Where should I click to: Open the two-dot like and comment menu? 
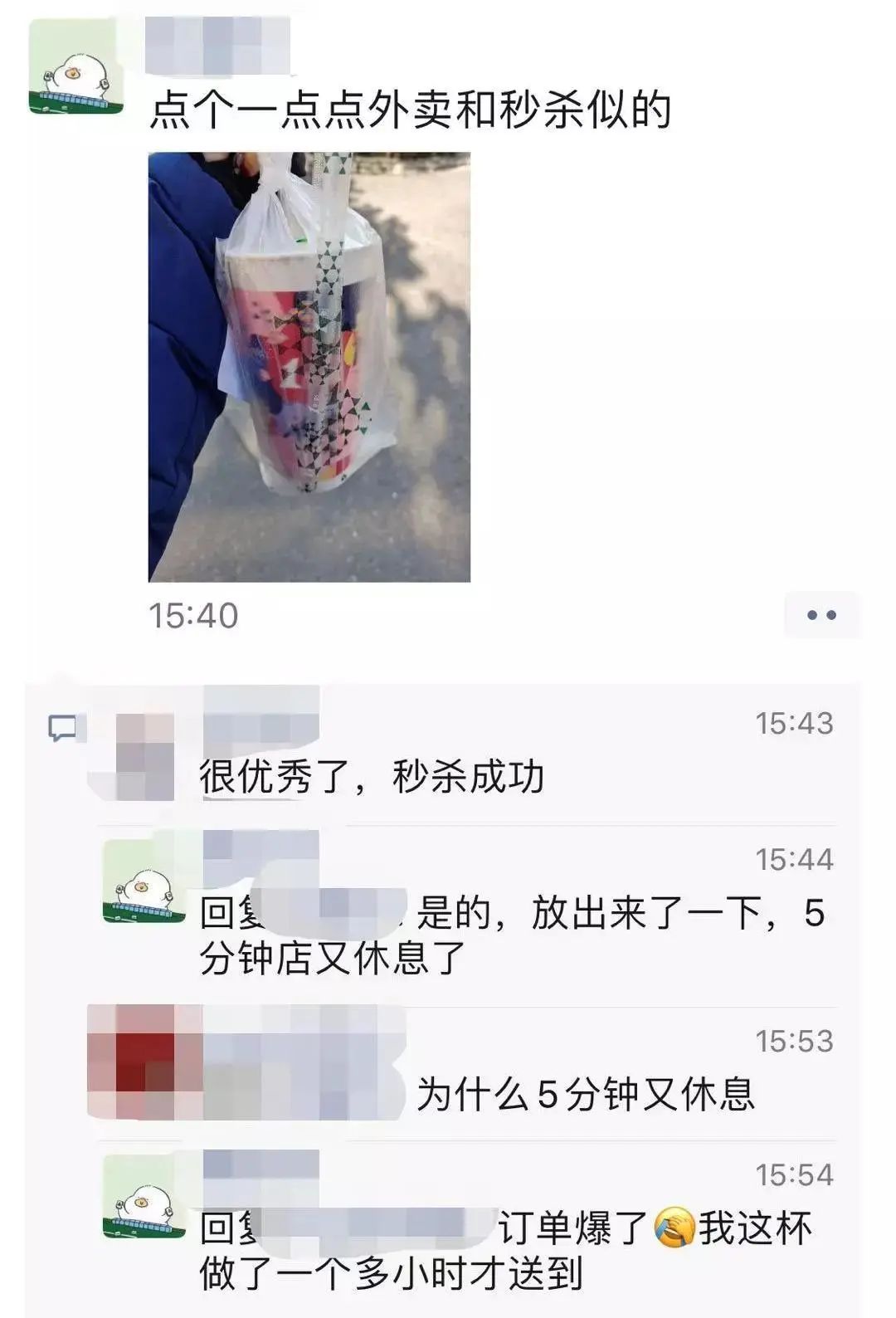(x=821, y=615)
